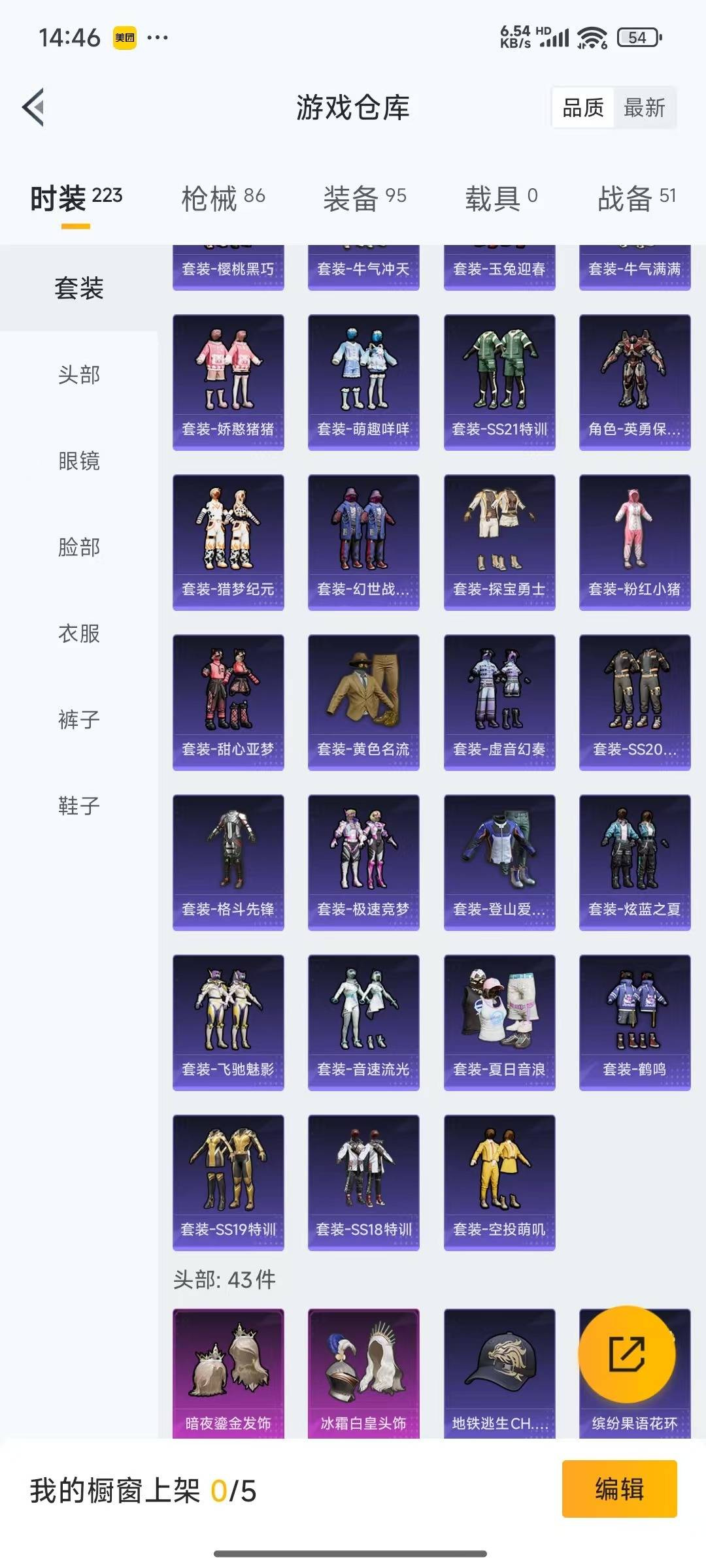Open the 装备 tab
Image resolution: width=706 pixels, height=1568 pixels.
(364, 198)
